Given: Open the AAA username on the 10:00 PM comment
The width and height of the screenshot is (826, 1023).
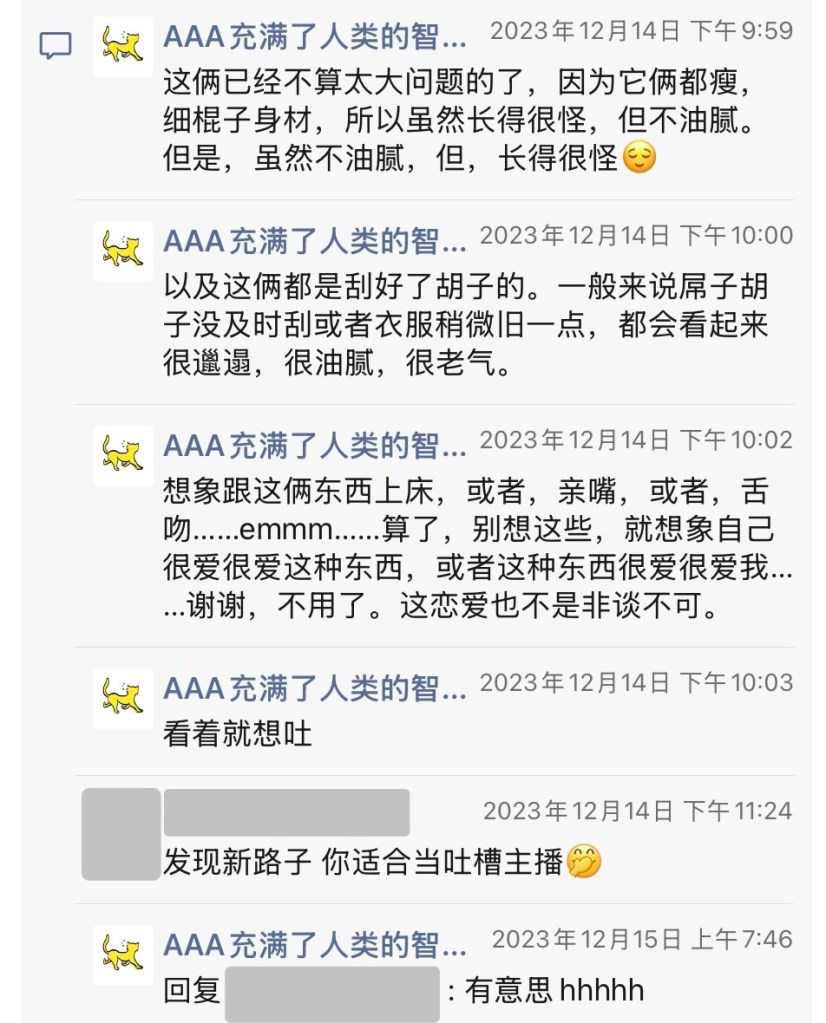Looking at the screenshot, I should point(314,241).
